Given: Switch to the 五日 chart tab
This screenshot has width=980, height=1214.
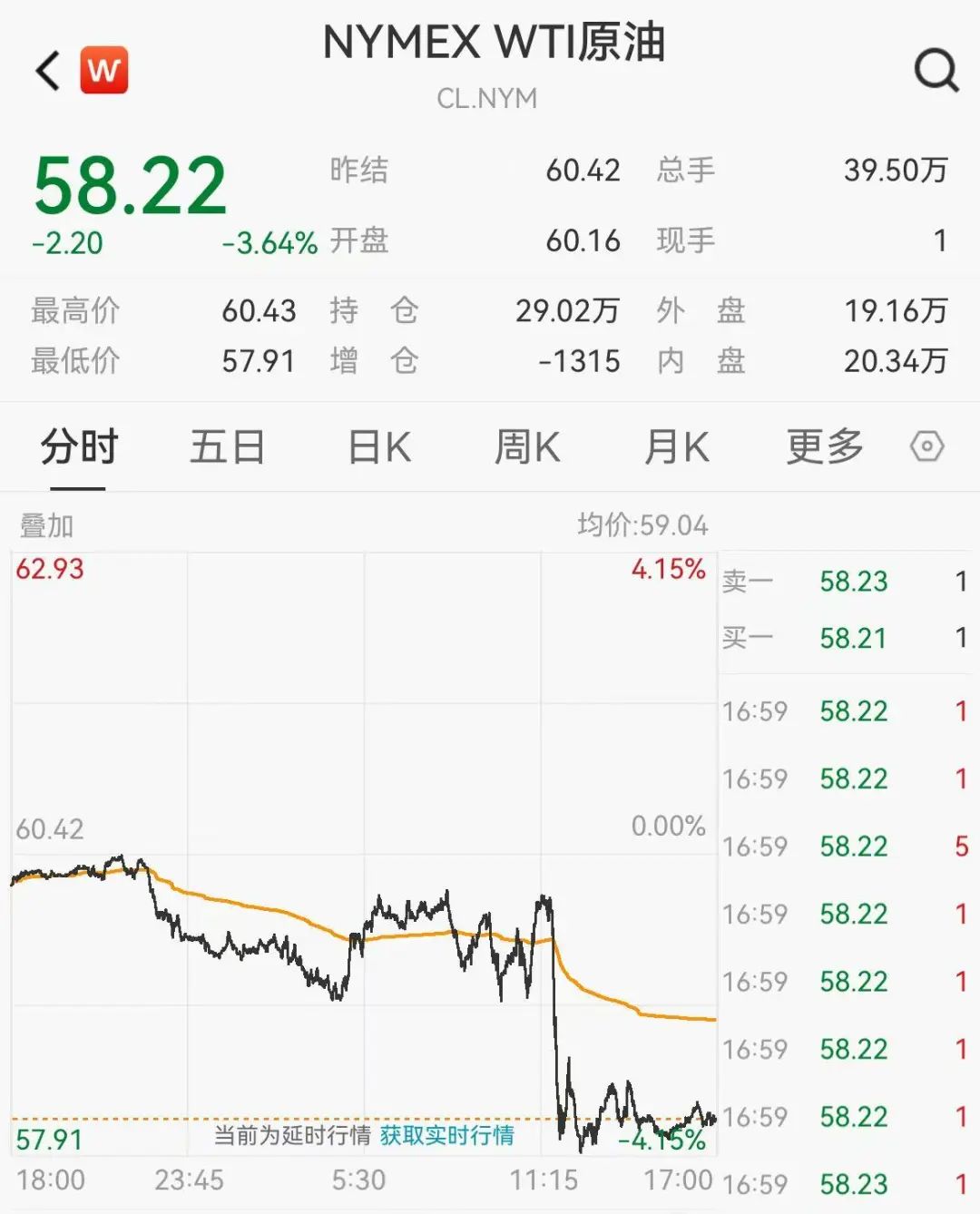Looking at the screenshot, I should (x=227, y=447).
